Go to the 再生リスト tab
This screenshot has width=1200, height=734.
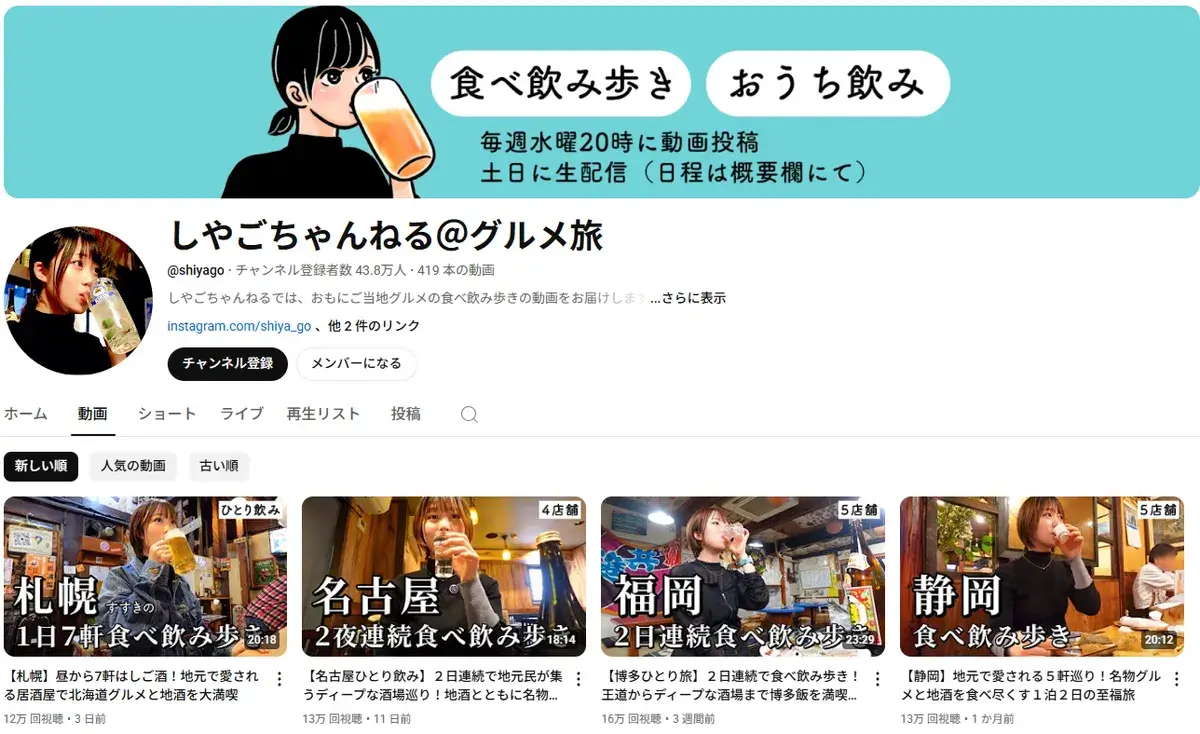(323, 414)
